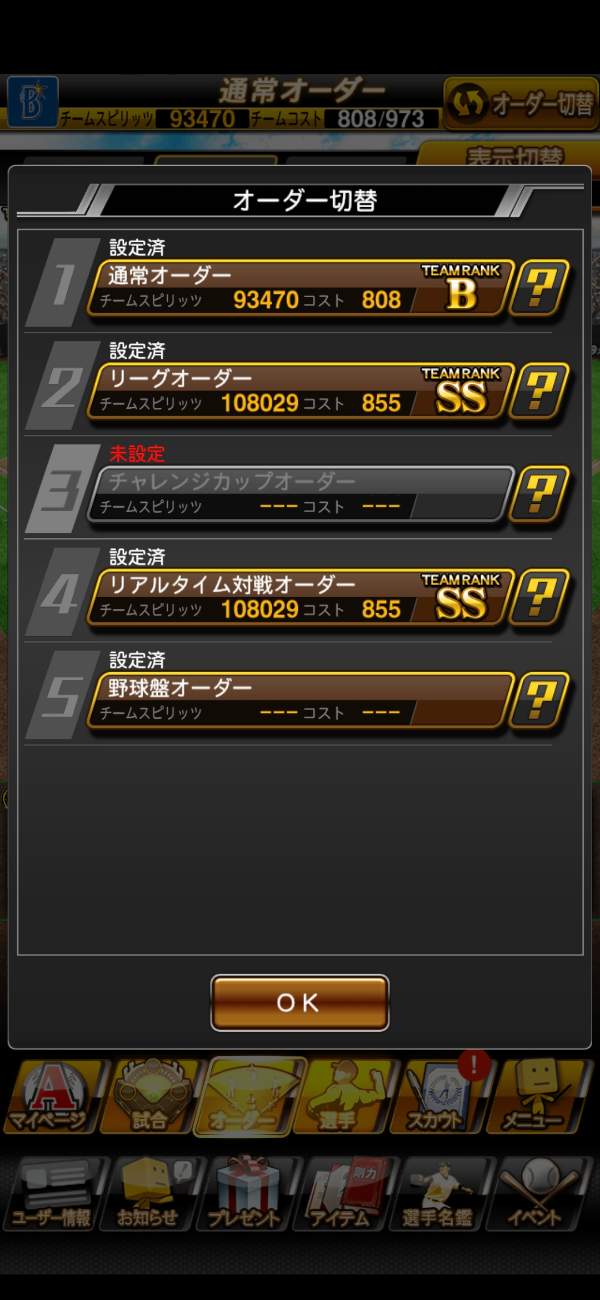Open help for リアルタイム対戦オーダー

[x=540, y=597]
